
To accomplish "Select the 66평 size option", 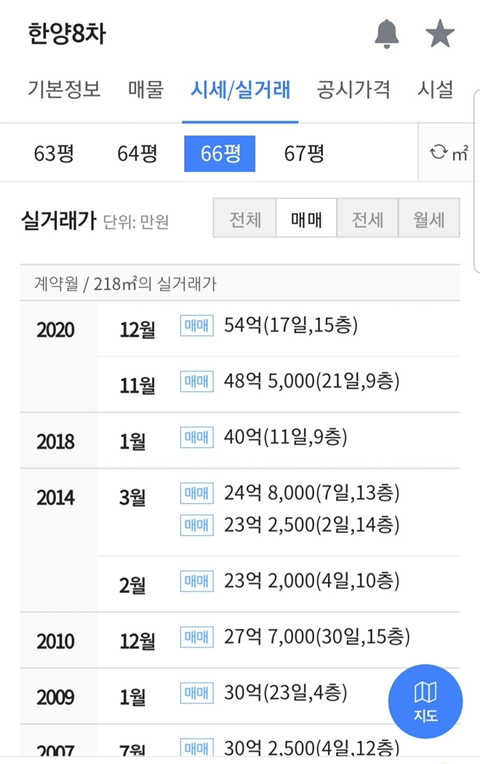I will [220, 154].
